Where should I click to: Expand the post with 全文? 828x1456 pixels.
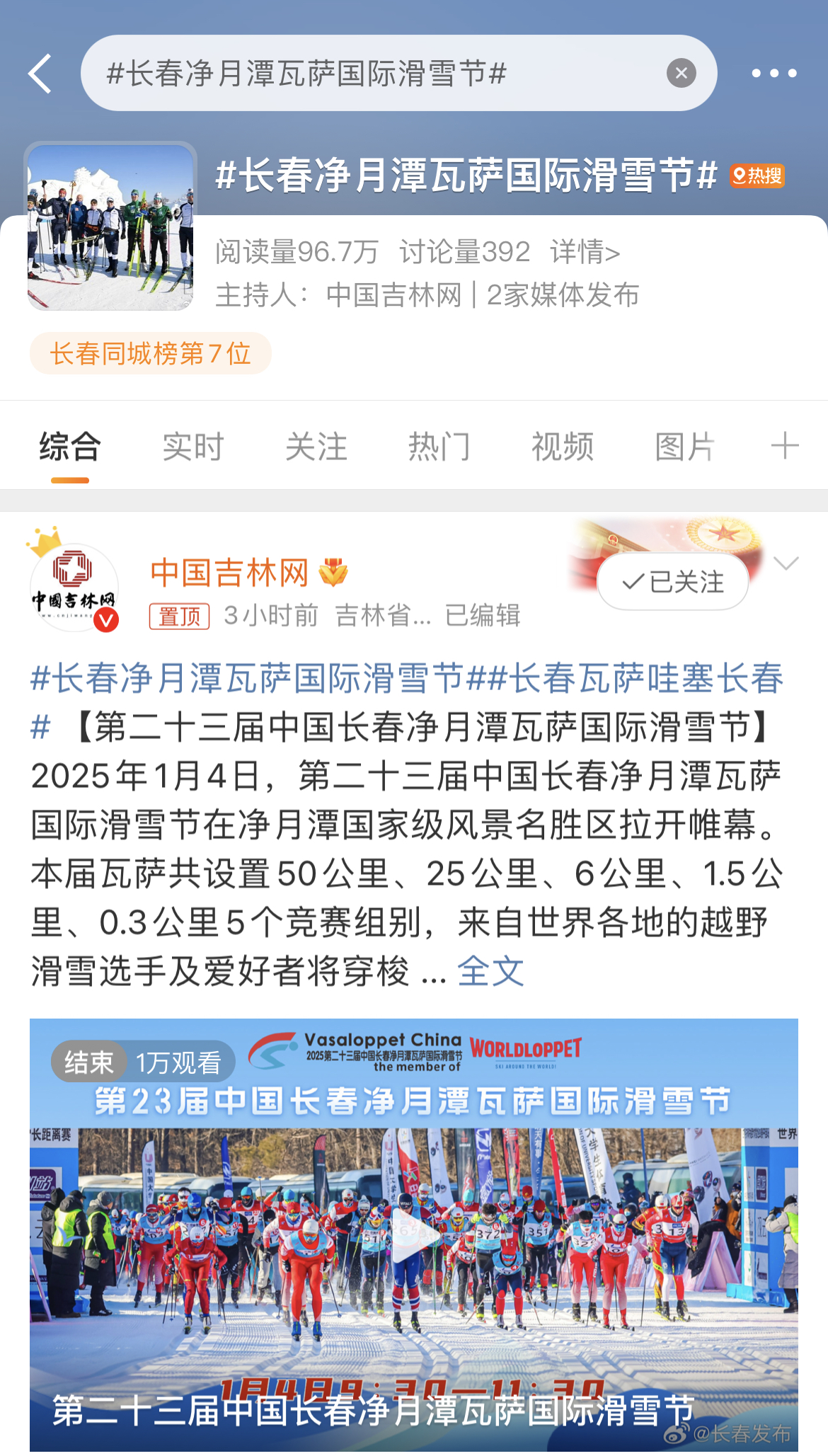(490, 971)
